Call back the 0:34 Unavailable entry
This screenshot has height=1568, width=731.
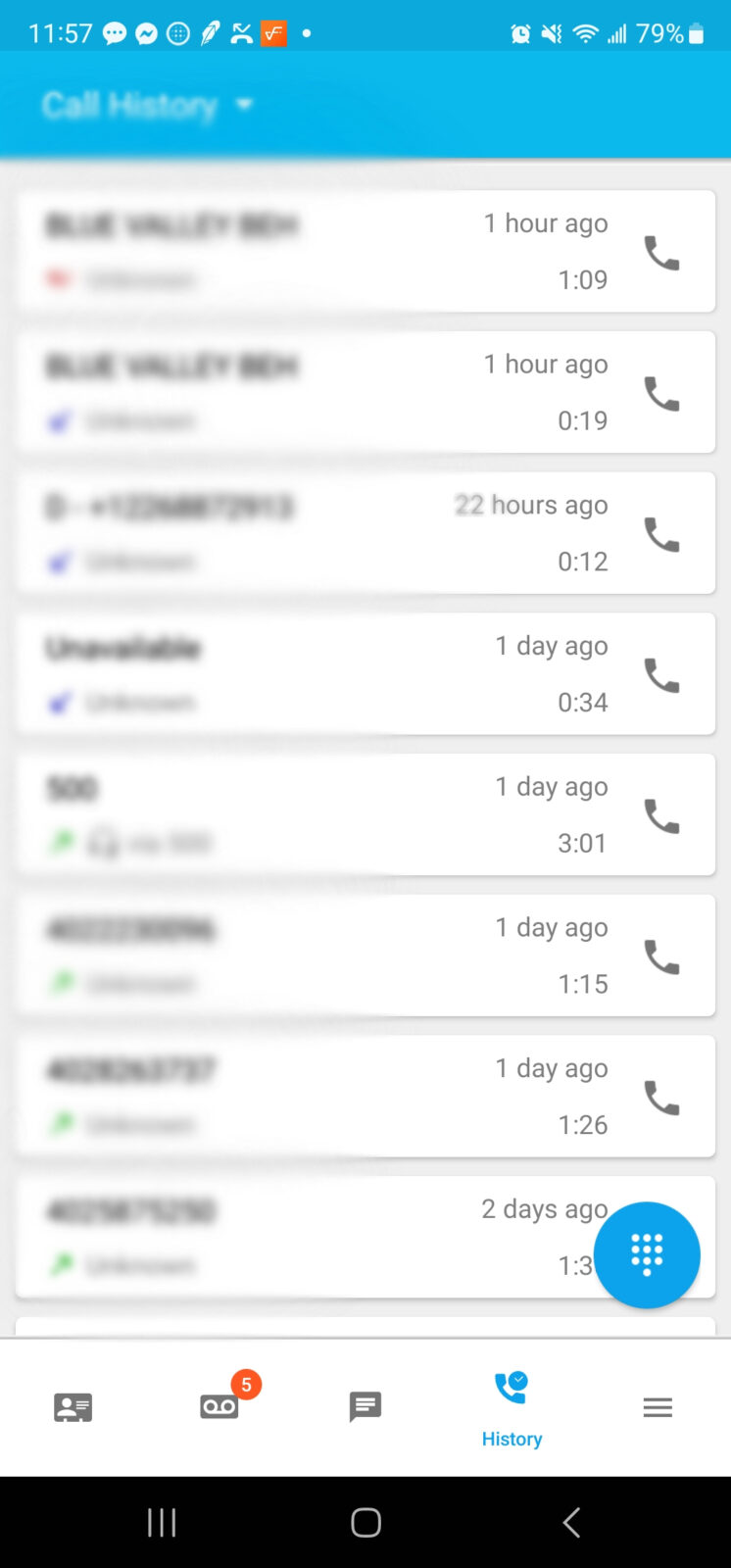click(661, 676)
